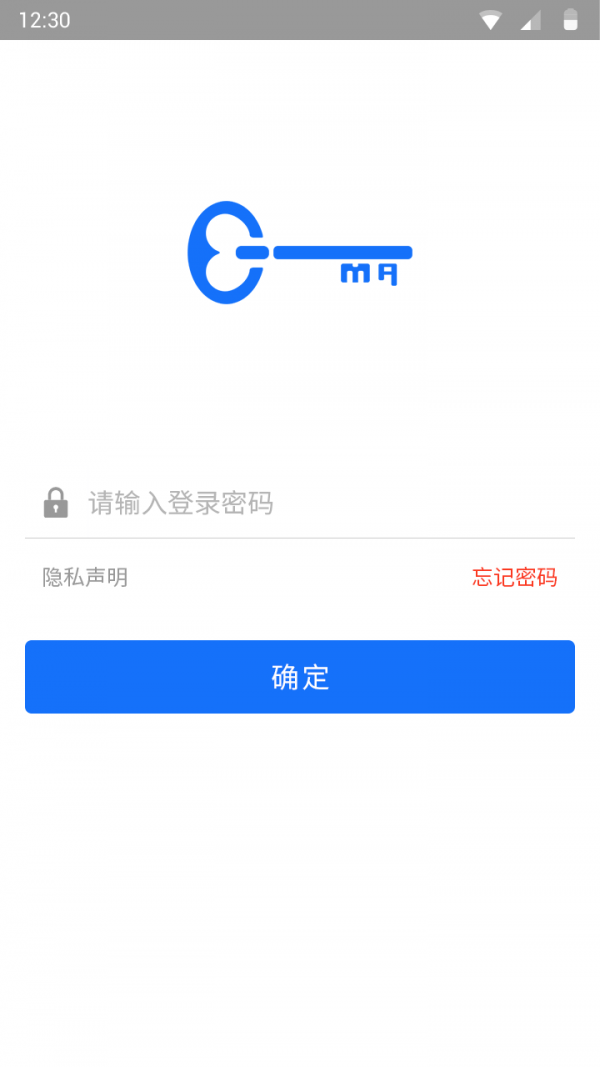Confirm login with the 确定 button
Viewport: 600px width, 1067px height.
(300, 677)
